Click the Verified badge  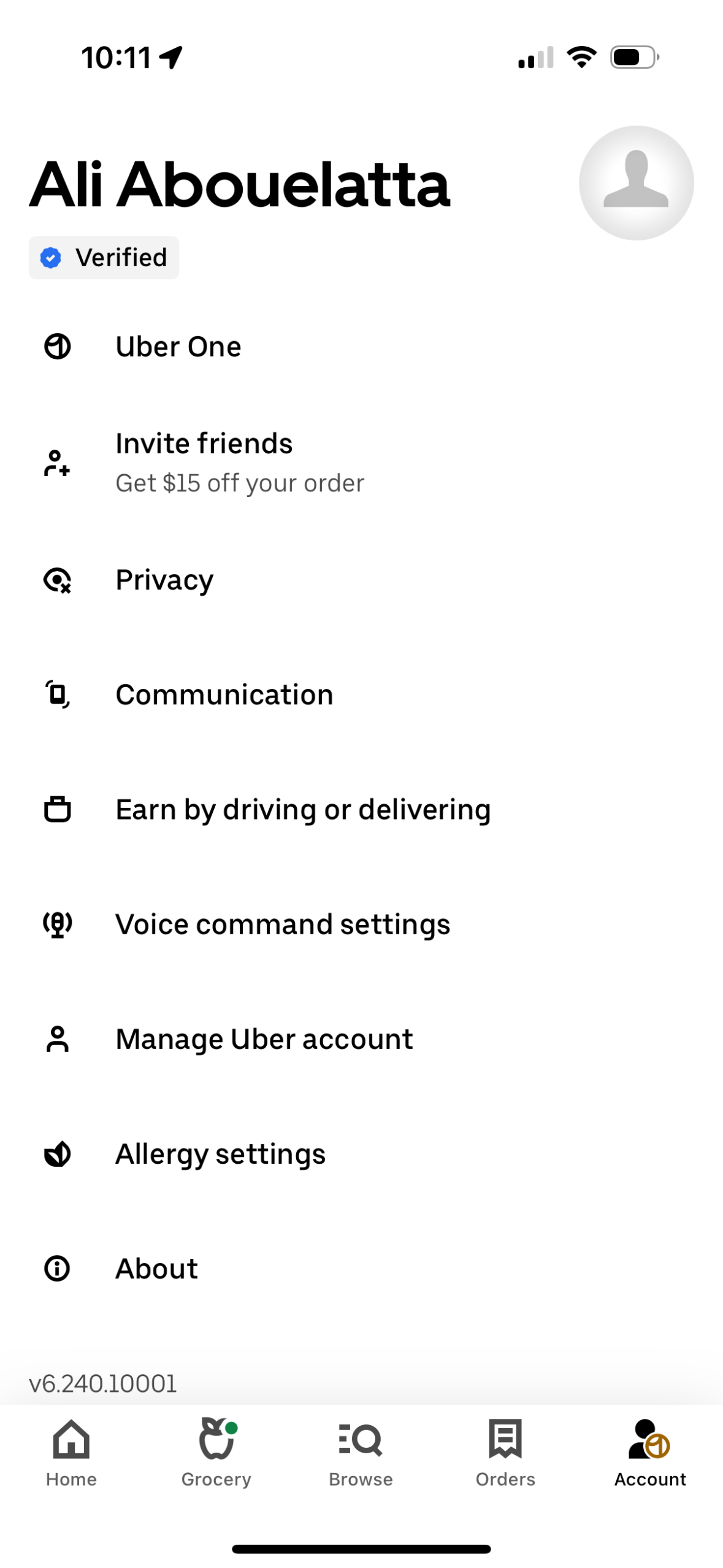(x=104, y=258)
